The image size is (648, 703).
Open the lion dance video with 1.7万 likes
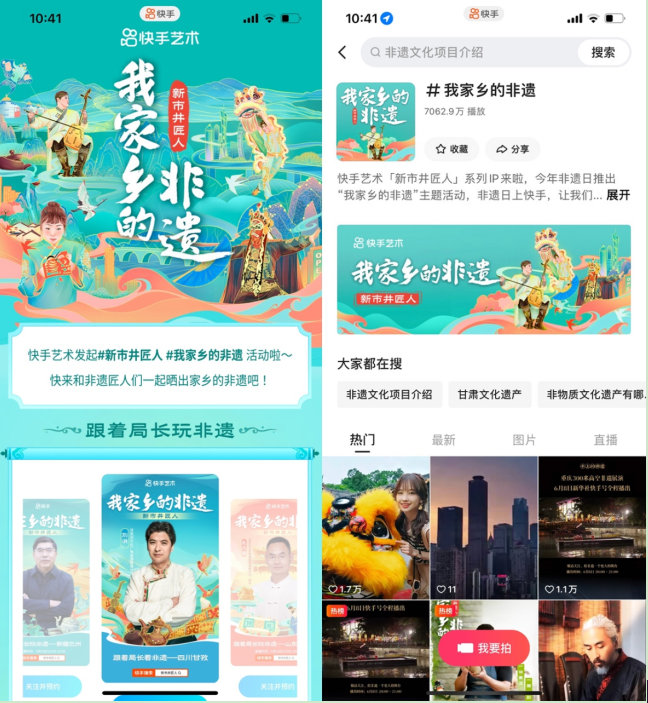coord(376,528)
